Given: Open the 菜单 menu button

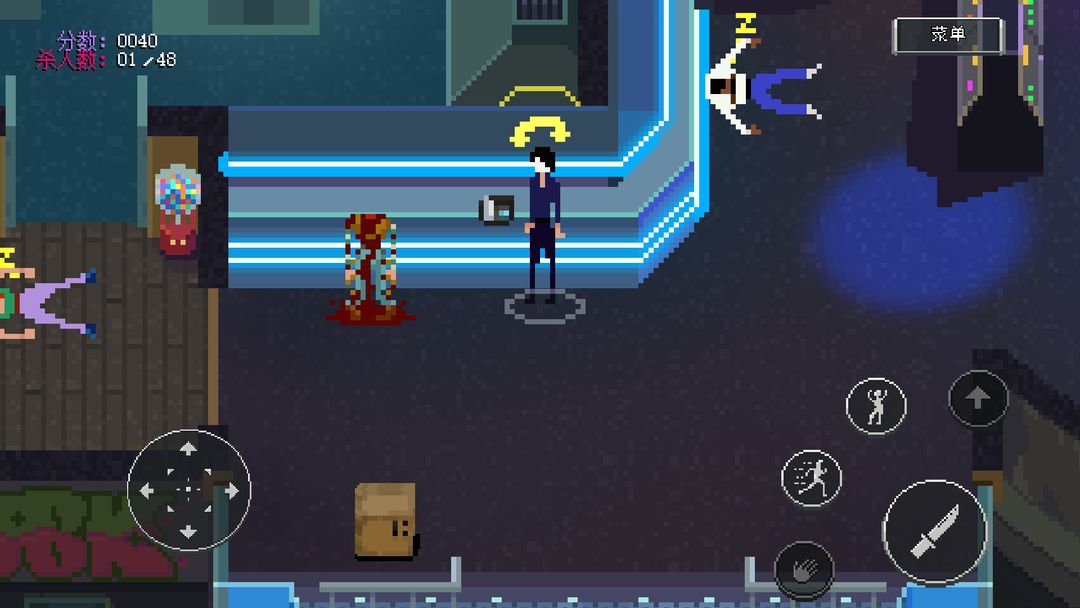Looking at the screenshot, I should [947, 35].
